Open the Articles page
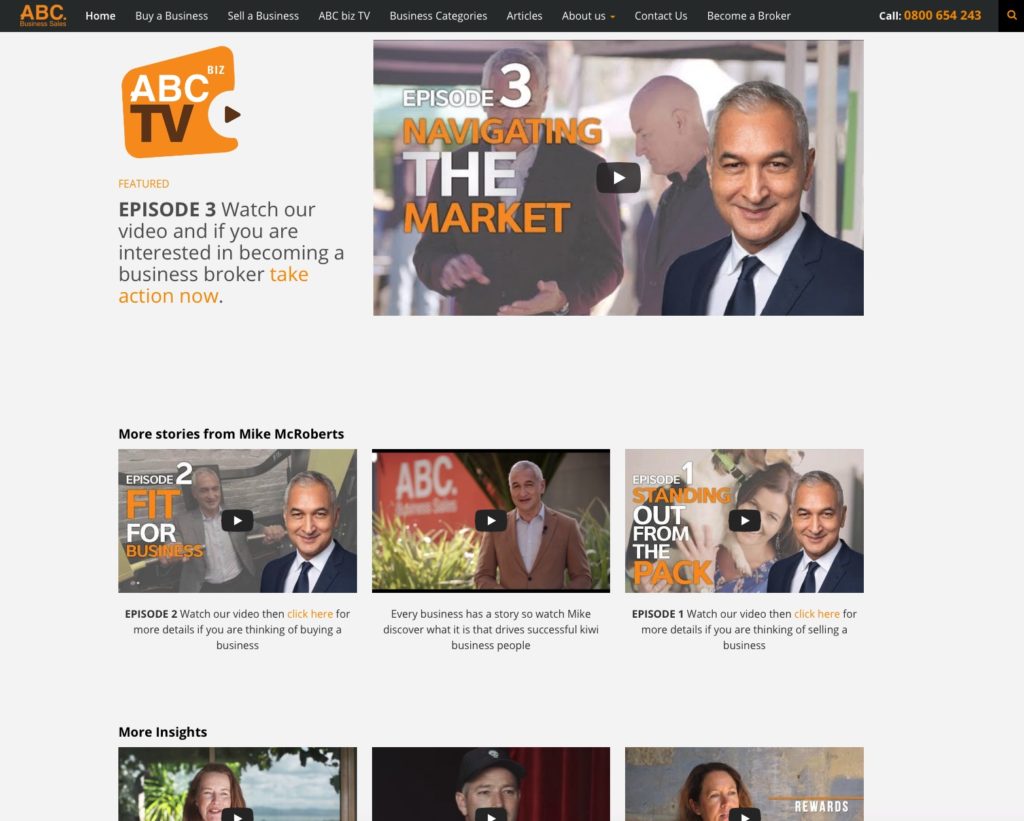Viewport: 1024px width, 821px height. 524,16
